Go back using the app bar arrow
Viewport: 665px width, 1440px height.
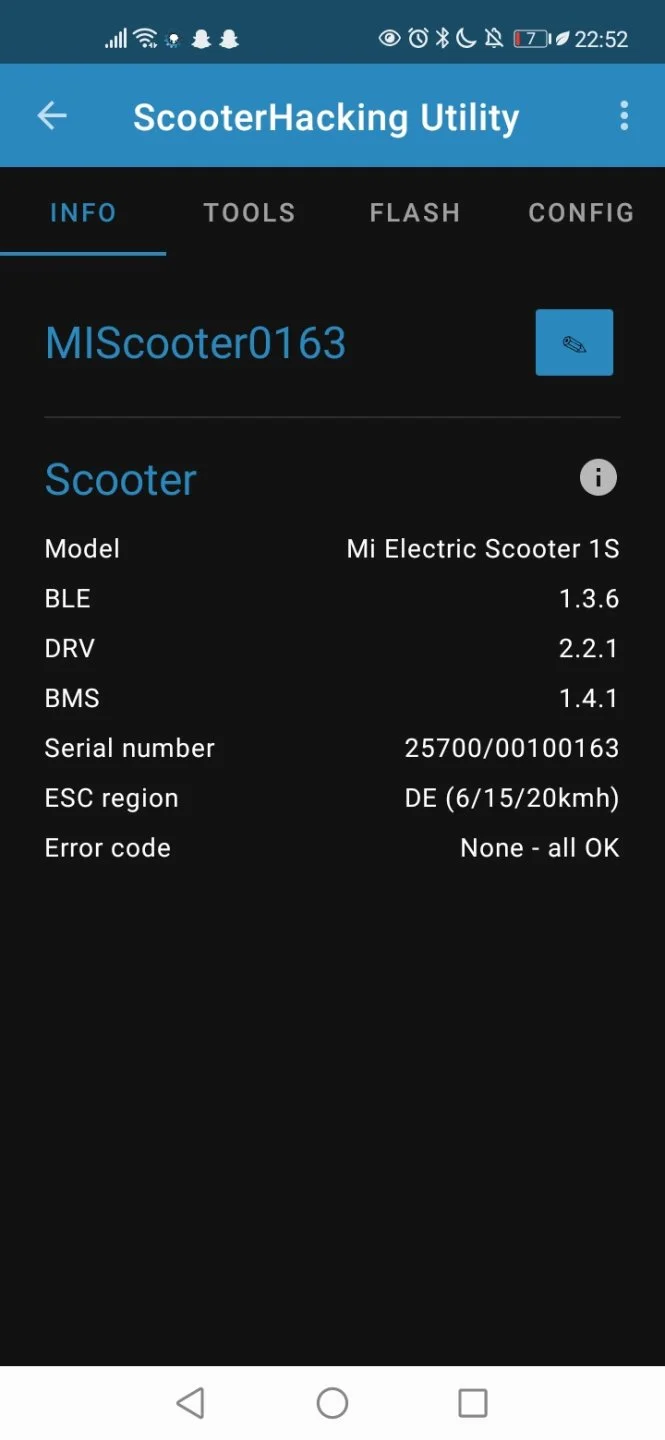click(52, 116)
